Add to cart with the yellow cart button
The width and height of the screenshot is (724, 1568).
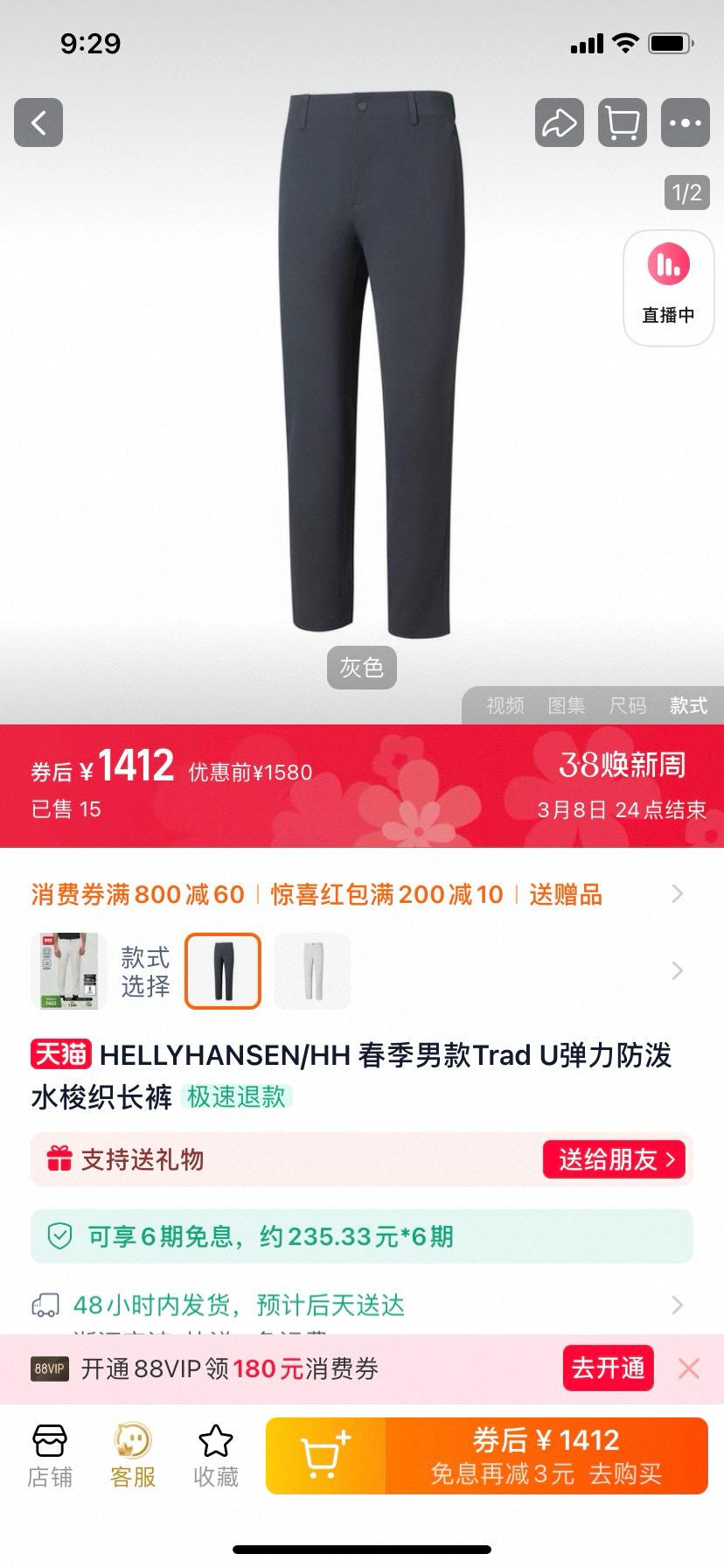(325, 1456)
